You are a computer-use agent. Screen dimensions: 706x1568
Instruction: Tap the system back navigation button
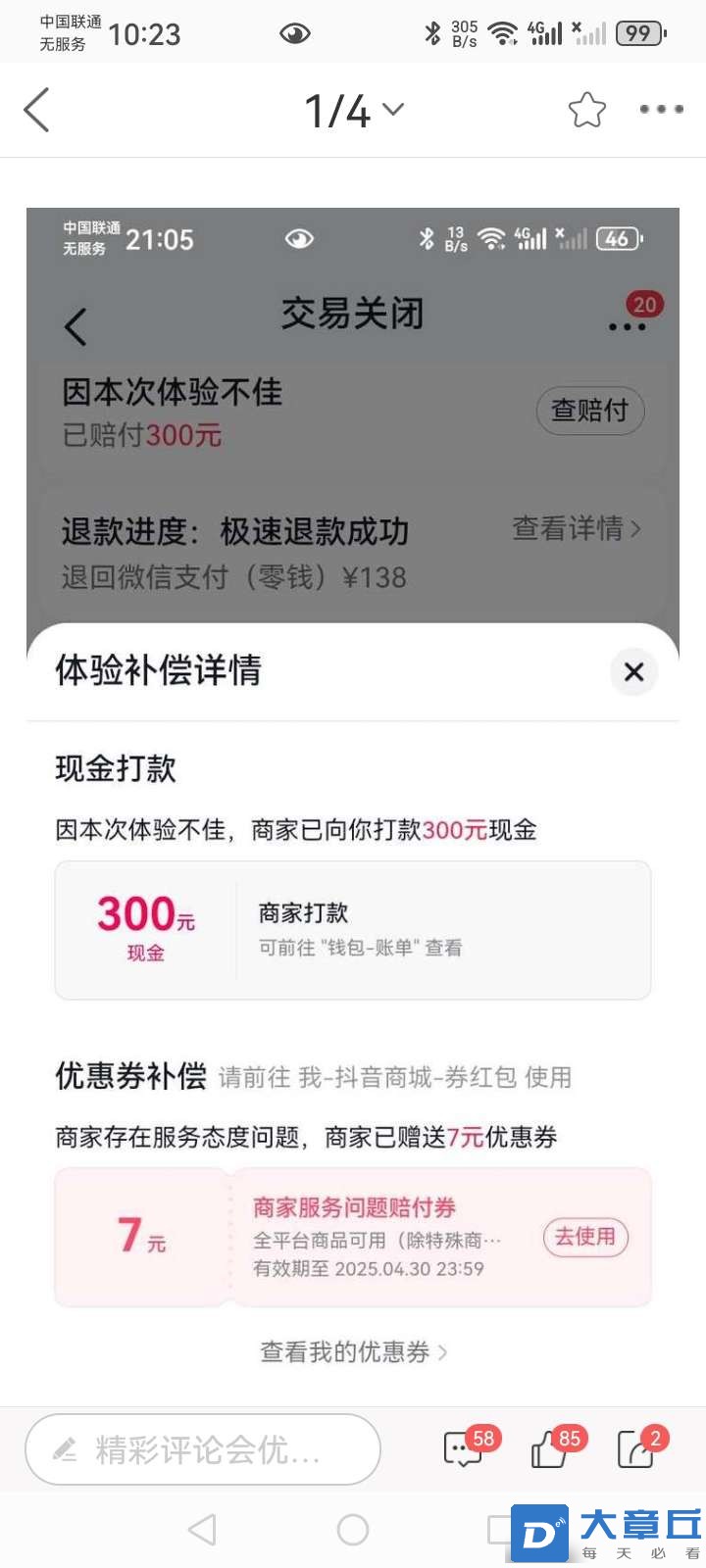202,1530
